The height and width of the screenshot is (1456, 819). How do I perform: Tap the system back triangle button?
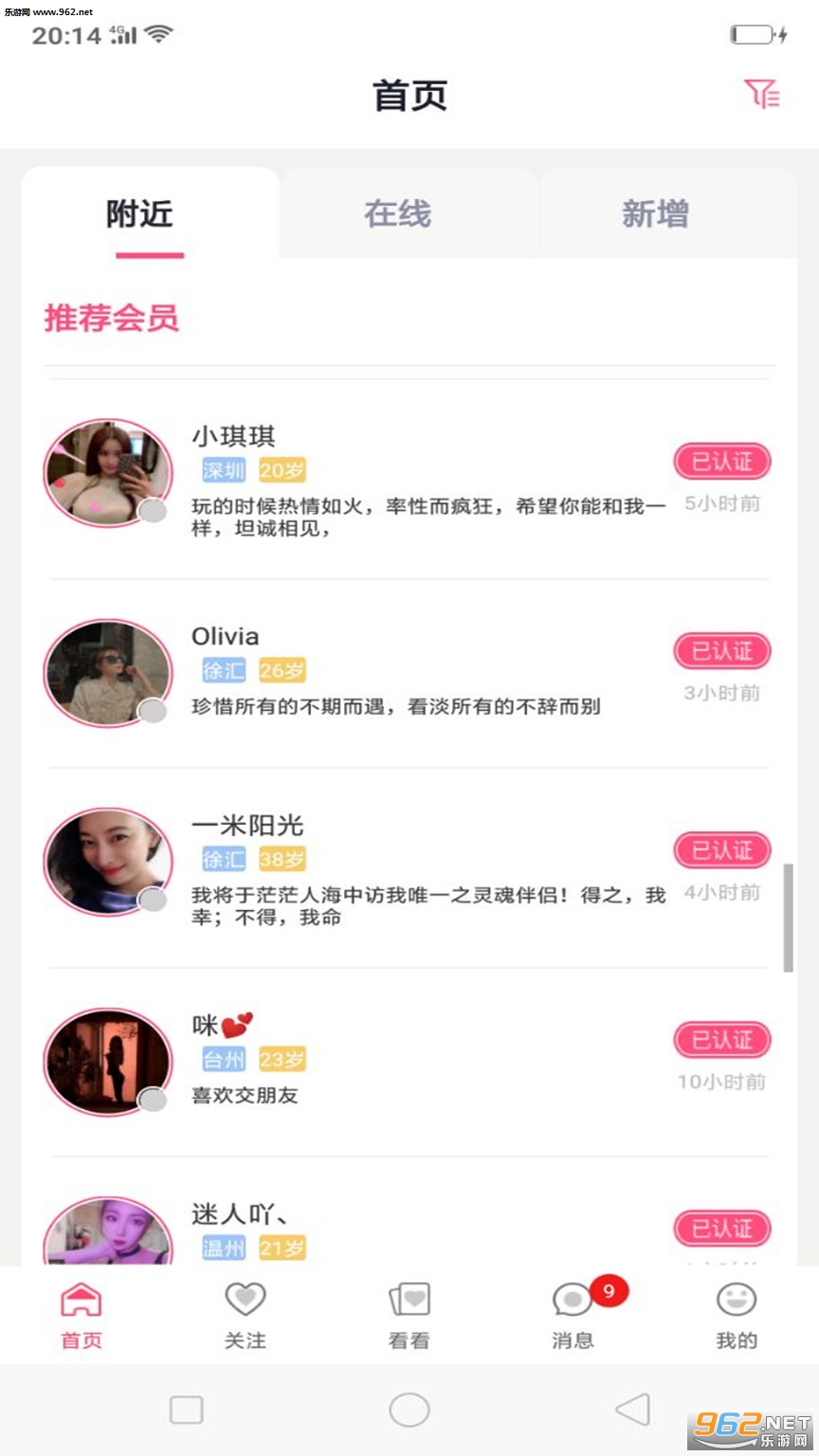[632, 1410]
